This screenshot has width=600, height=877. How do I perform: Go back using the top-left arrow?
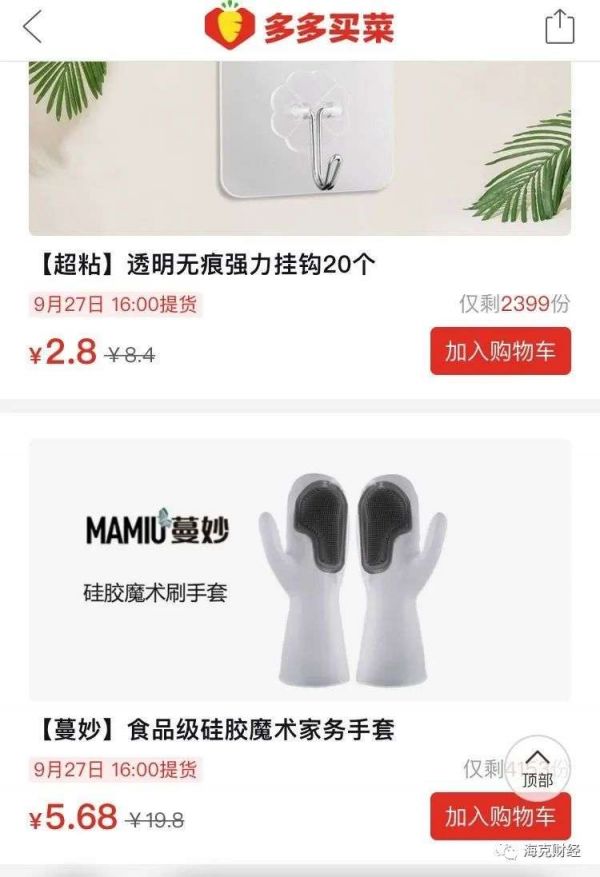[33, 27]
